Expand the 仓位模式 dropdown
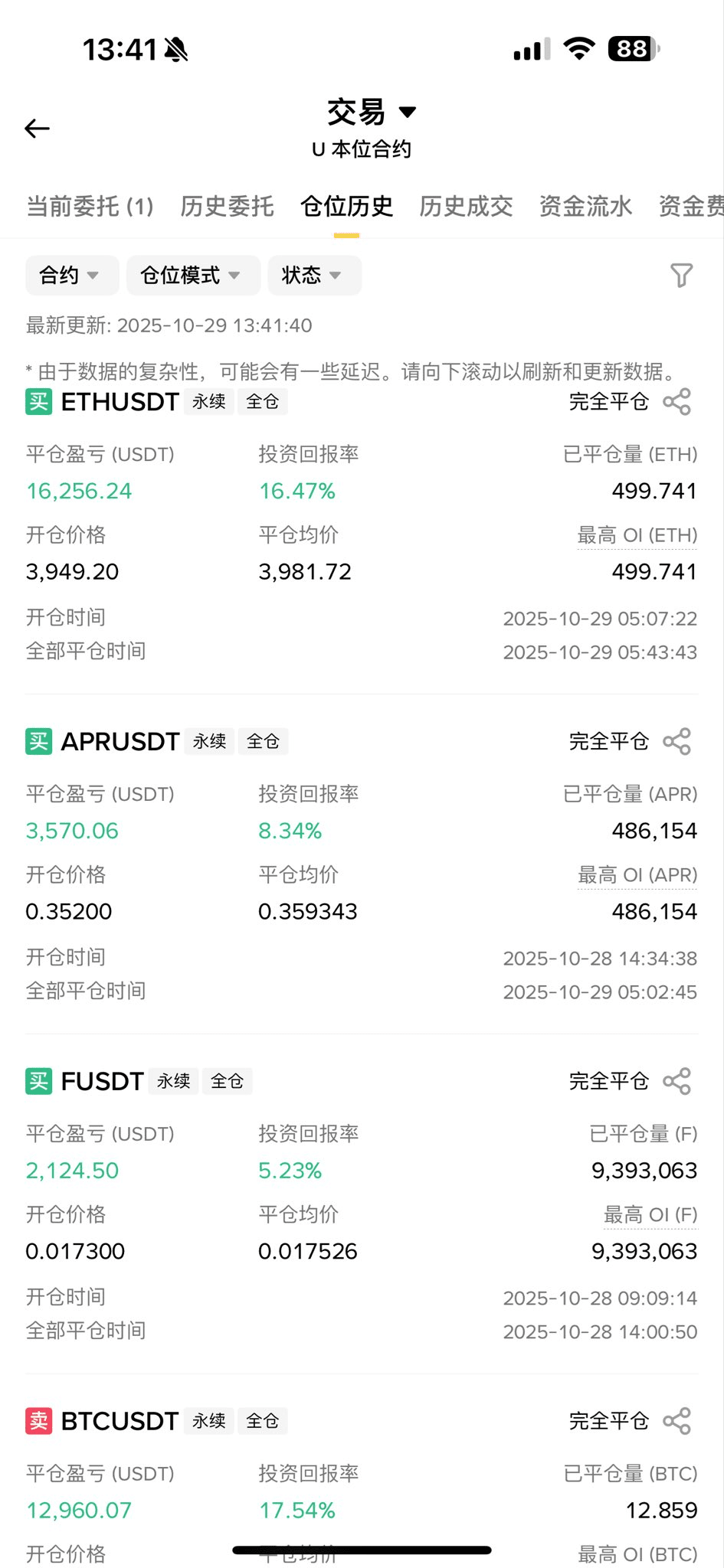Screen dimensions: 724x1568 pos(192,275)
